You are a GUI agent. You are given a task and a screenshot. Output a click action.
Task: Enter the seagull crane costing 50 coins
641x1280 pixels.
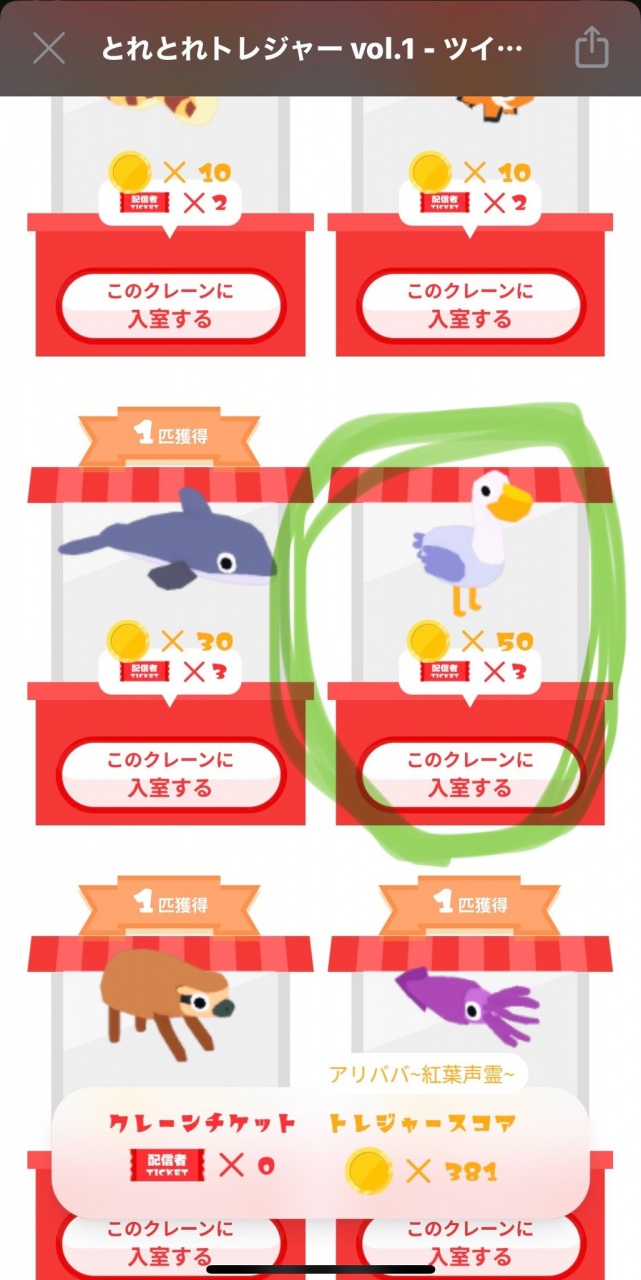[470, 774]
